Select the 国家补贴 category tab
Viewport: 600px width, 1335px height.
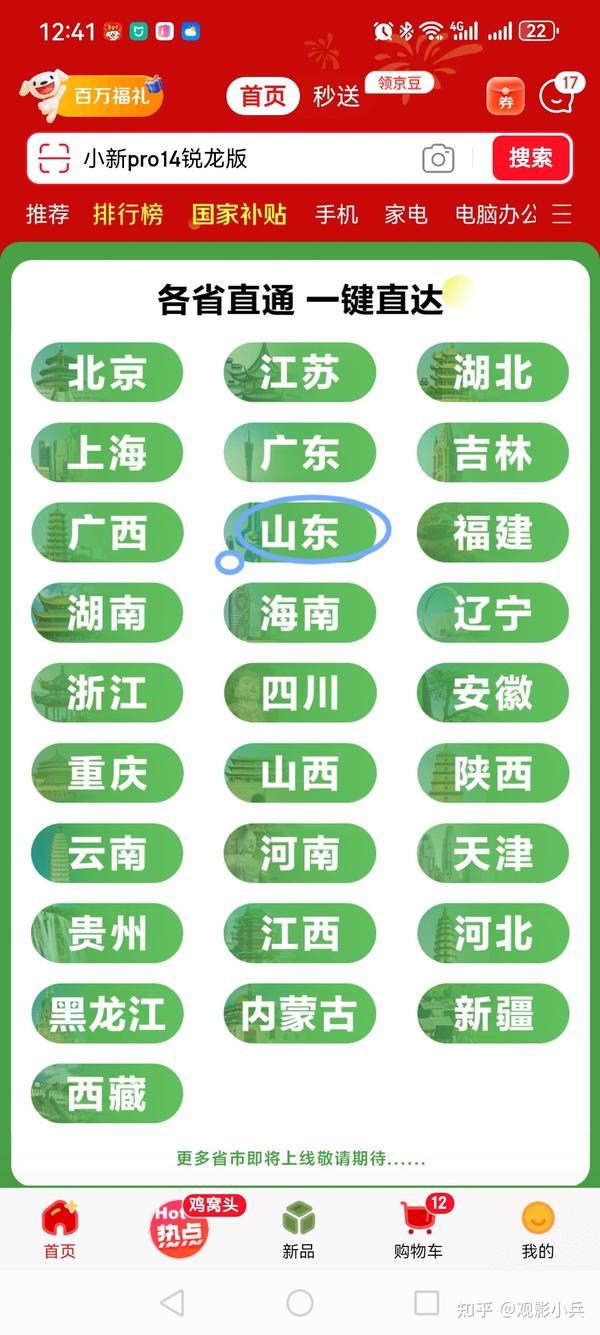point(239,214)
